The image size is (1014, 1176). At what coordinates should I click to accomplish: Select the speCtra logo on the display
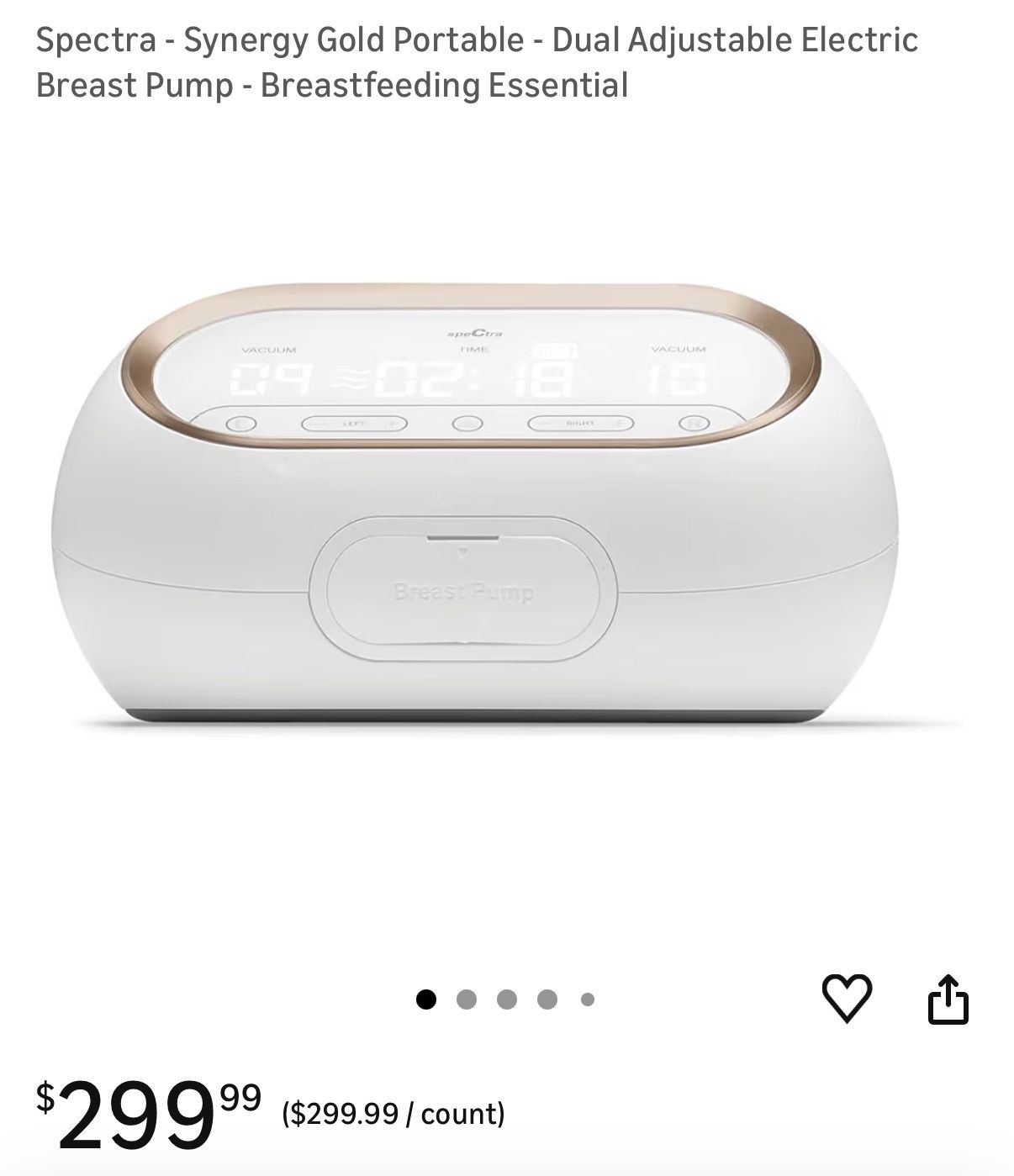477,331
